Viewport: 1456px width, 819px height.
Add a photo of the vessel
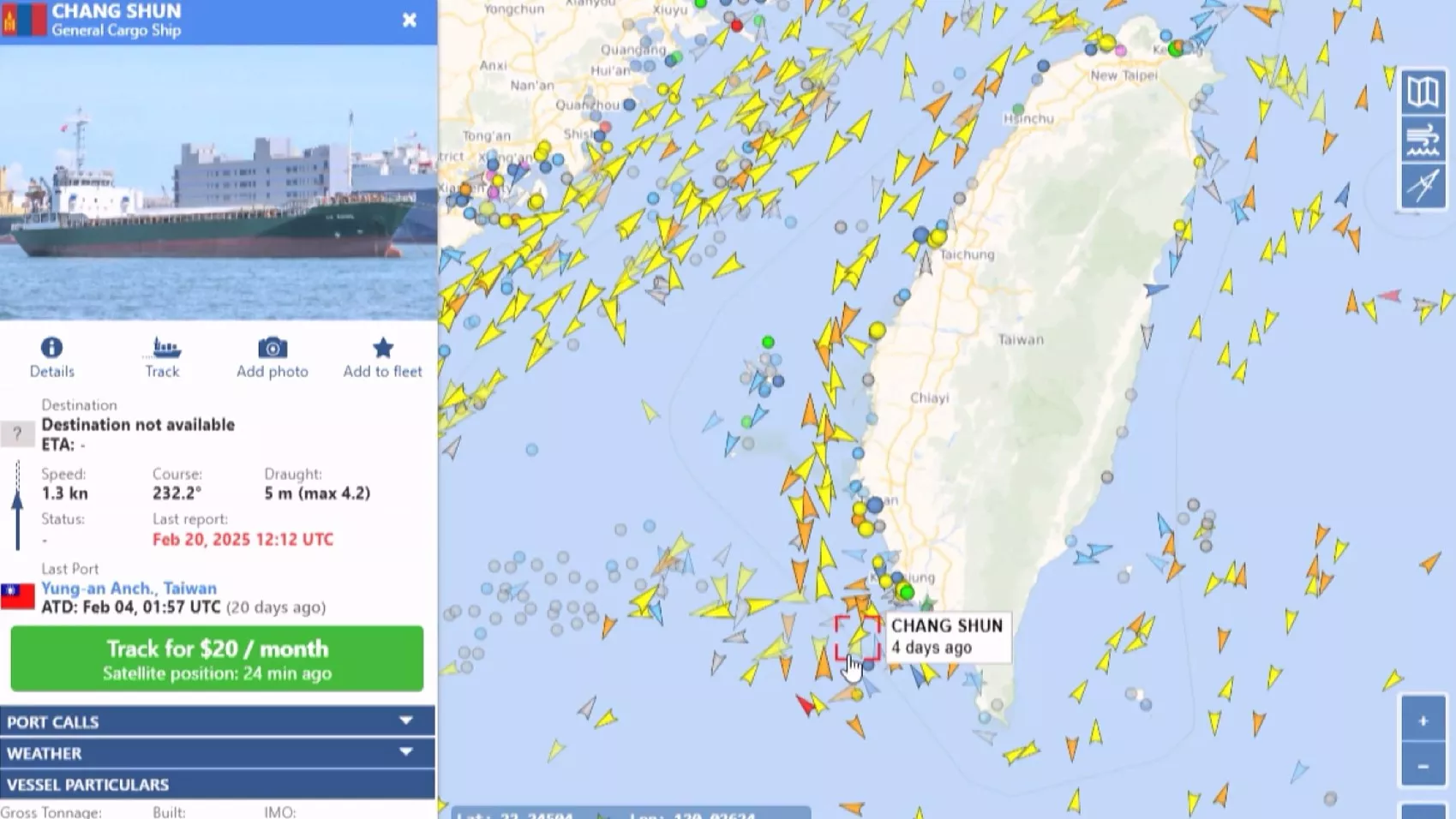pos(272,357)
